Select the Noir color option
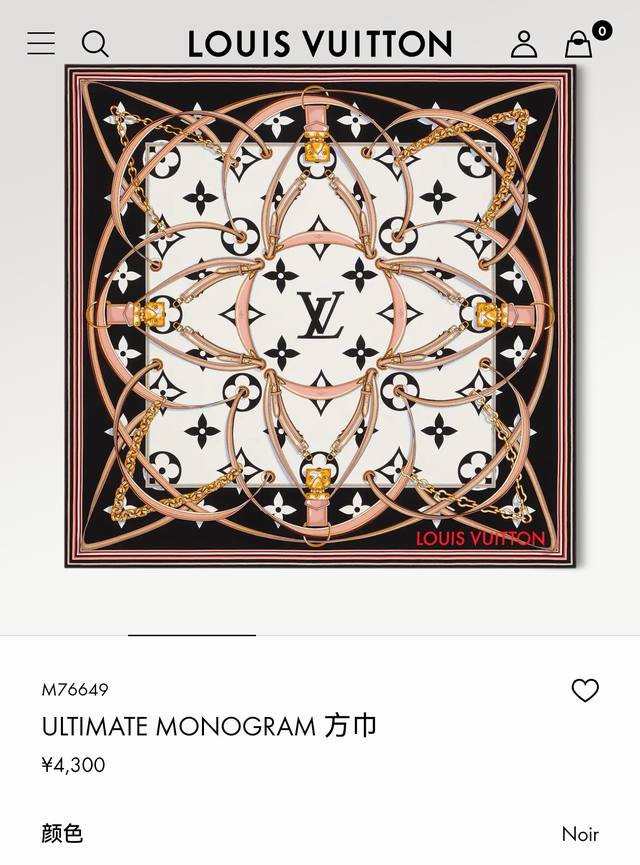 click(x=579, y=833)
